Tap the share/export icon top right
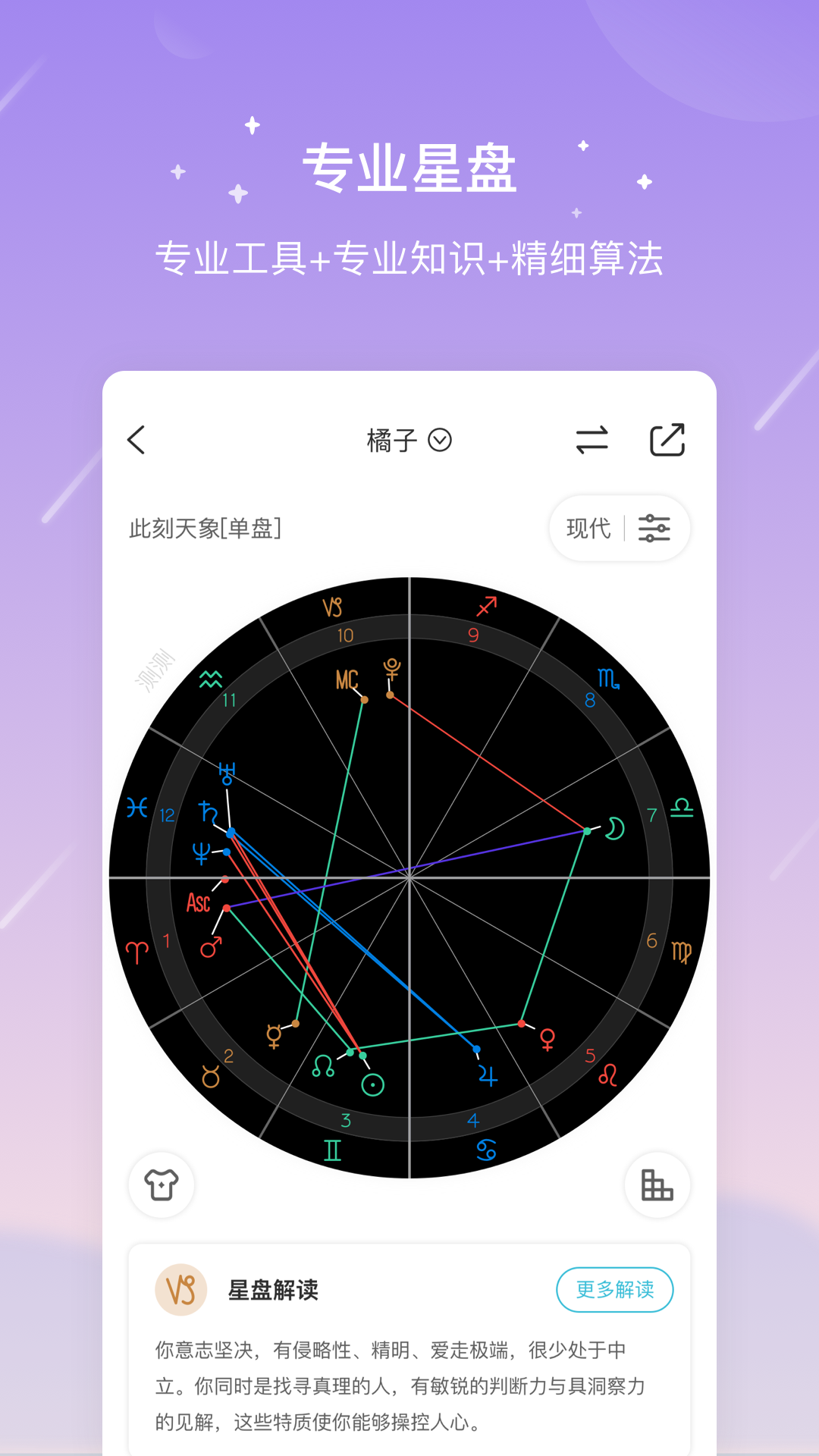The image size is (819, 1456). pyautogui.click(x=667, y=440)
